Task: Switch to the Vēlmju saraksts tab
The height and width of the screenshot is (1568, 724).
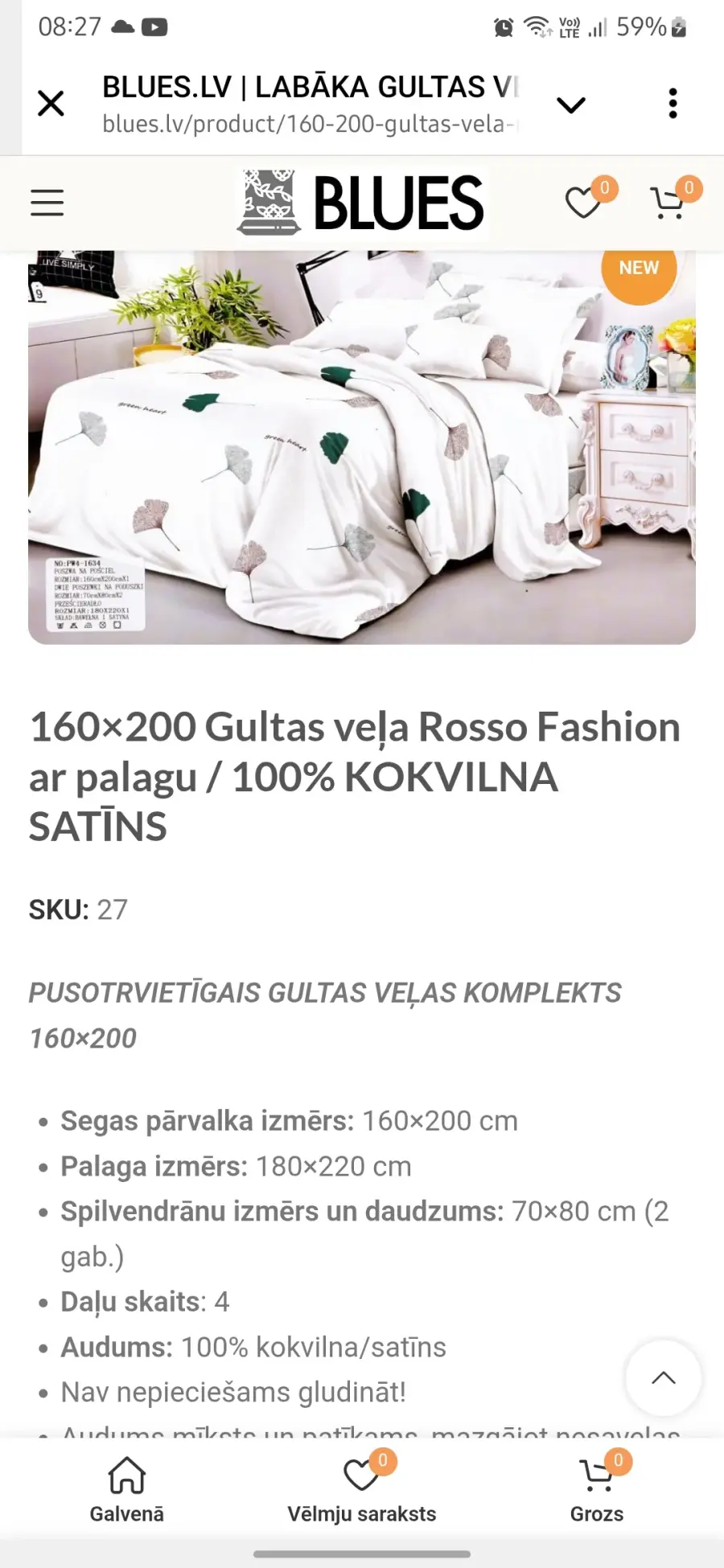Action: click(362, 1490)
